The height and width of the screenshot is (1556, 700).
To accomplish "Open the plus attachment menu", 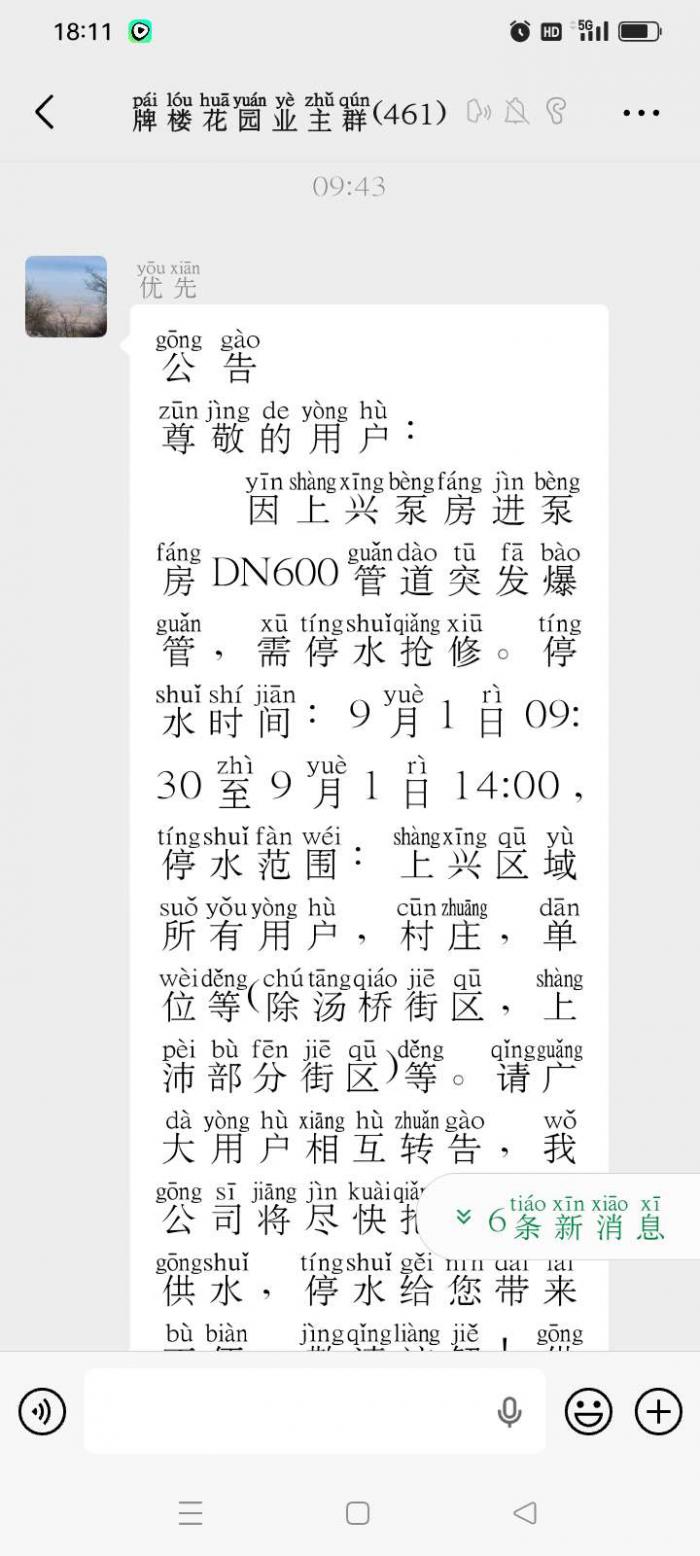I will pyautogui.click(x=658, y=1412).
